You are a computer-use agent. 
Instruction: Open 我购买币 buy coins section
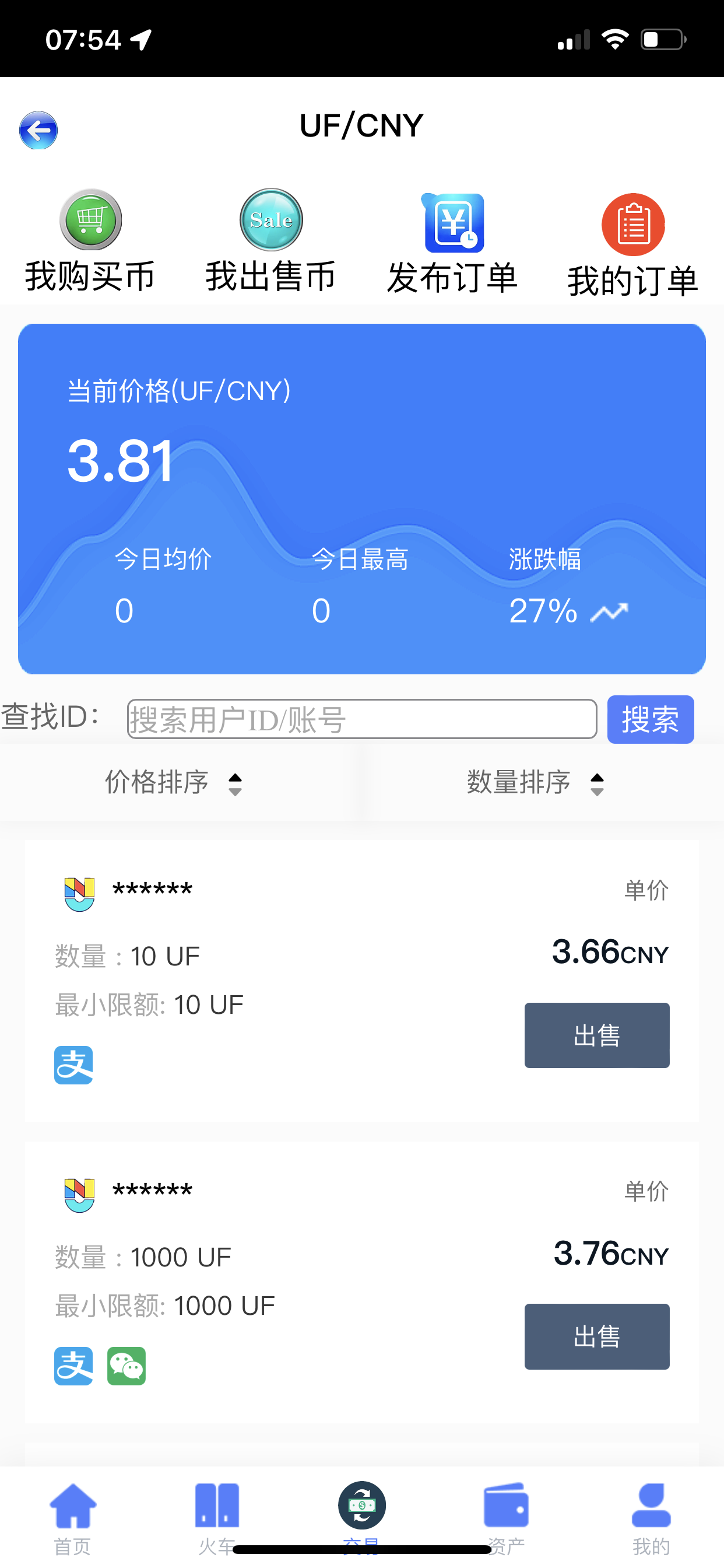click(x=90, y=242)
